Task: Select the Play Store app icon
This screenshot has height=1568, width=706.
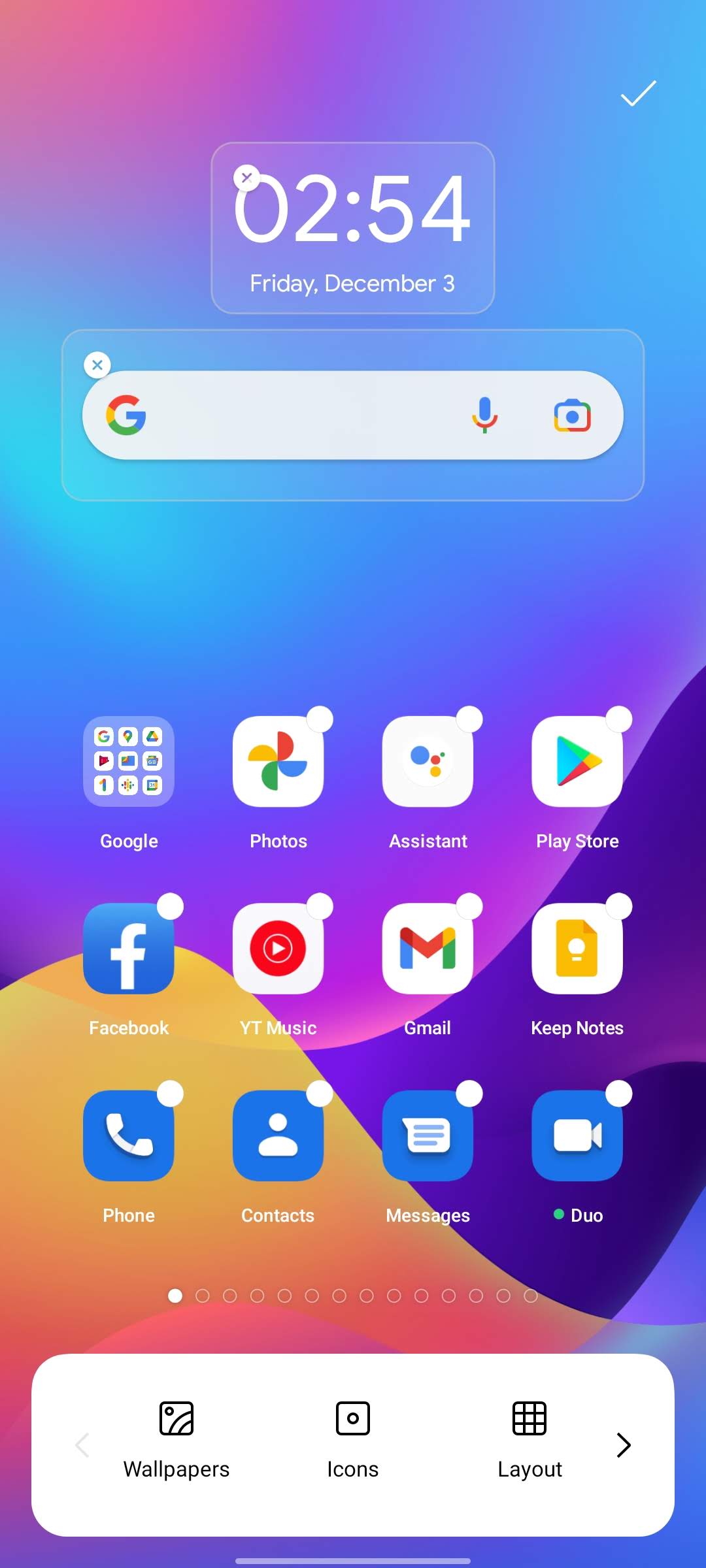Action: [x=577, y=762]
